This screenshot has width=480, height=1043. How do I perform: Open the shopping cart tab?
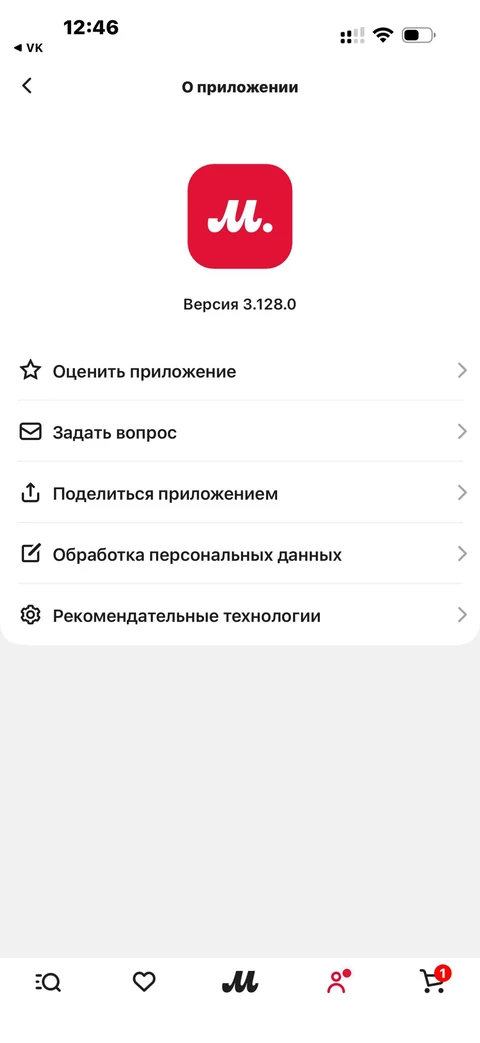(435, 980)
